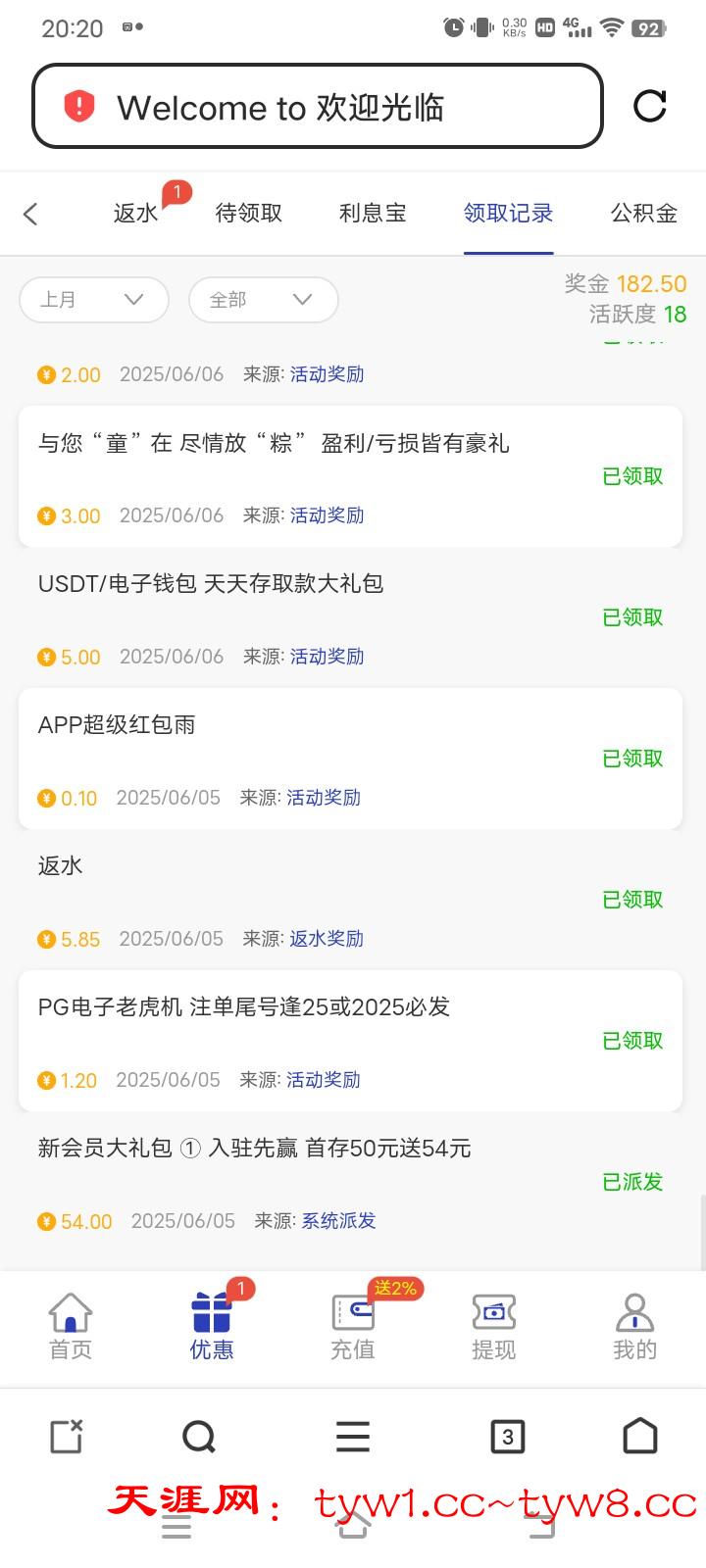
Task: Open the browser search icon
Action: click(199, 1437)
